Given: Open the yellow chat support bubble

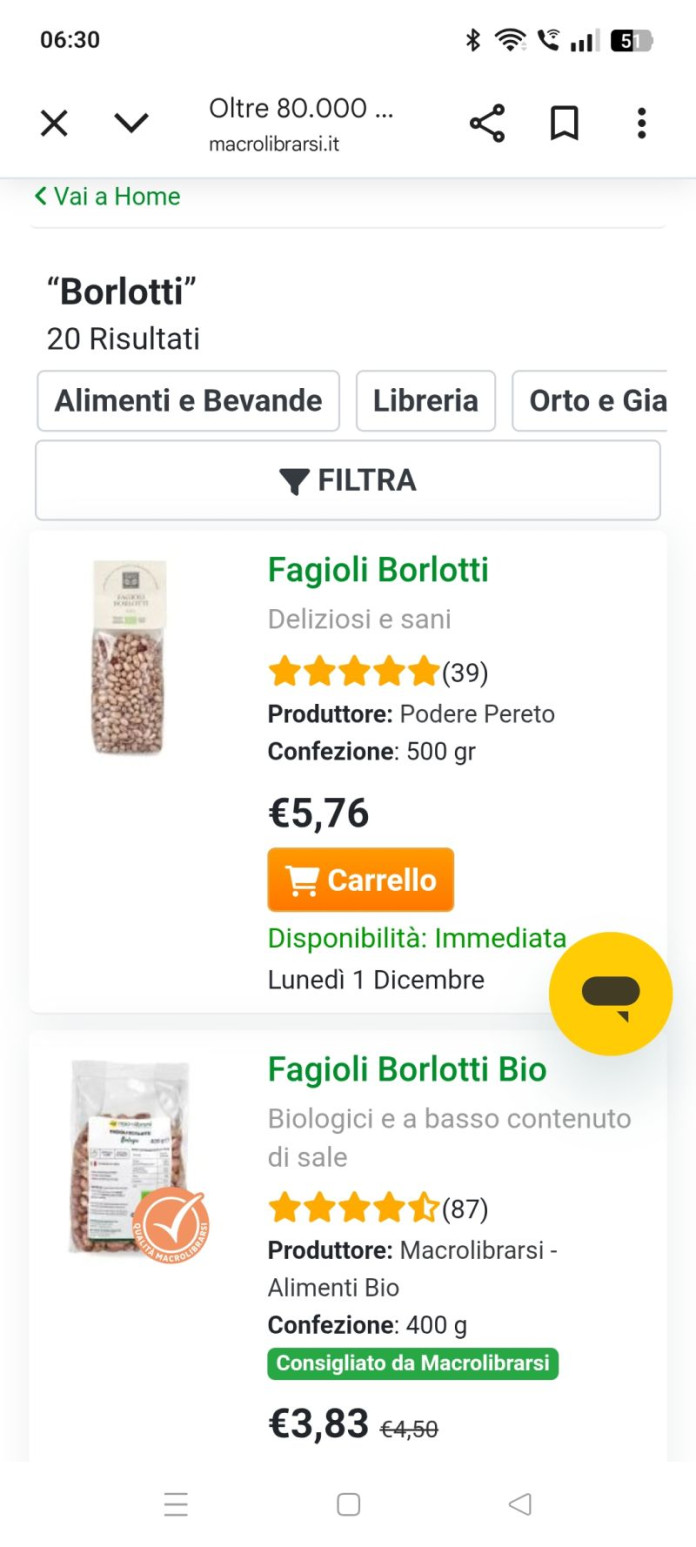Looking at the screenshot, I should pyautogui.click(x=610, y=993).
